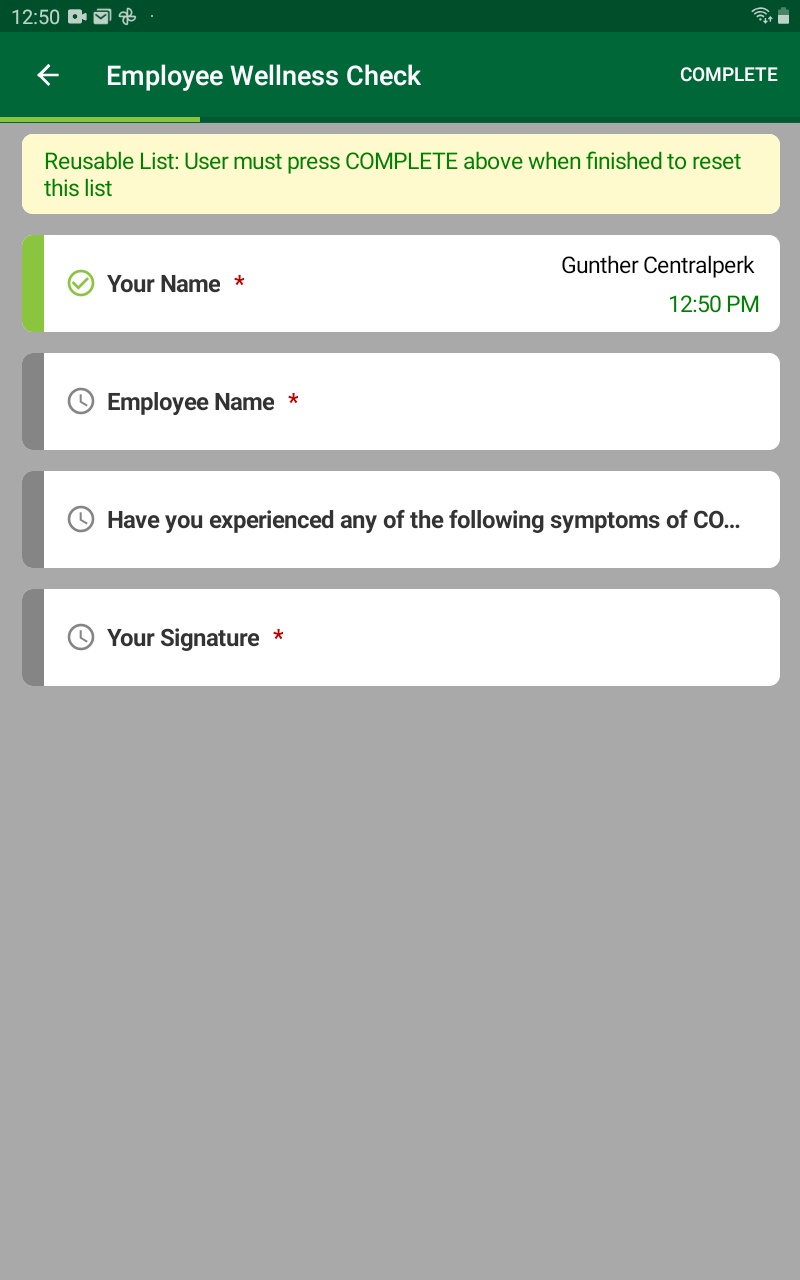Select the Wi-Fi indicator in the status bar
800x1280 pixels.
(761, 16)
